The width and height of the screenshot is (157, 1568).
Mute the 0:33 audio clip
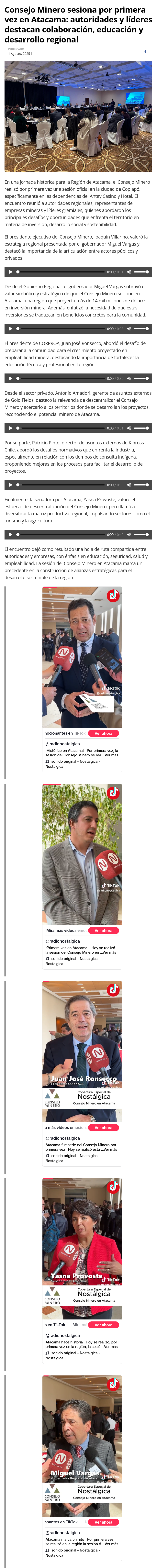[129, 329]
